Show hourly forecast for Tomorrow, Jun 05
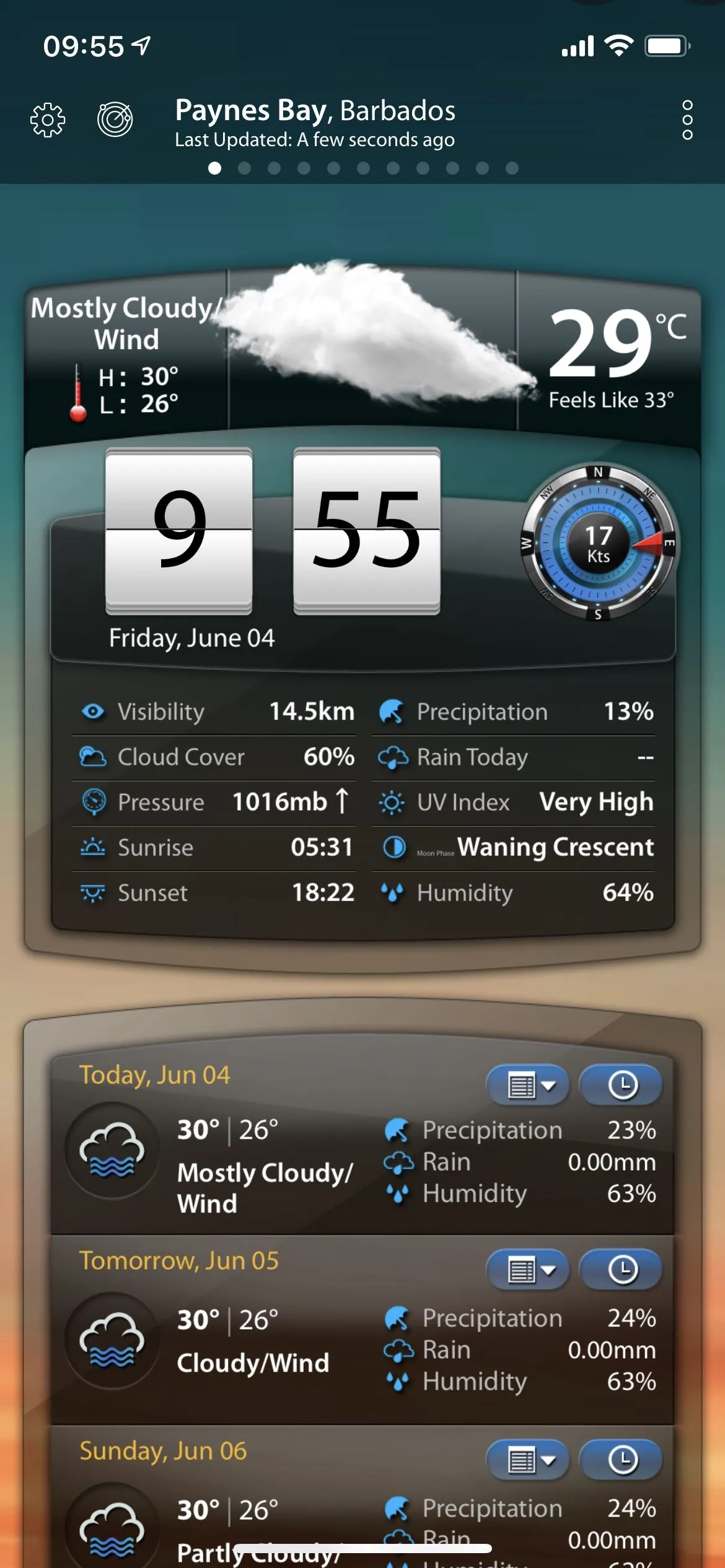Viewport: 725px width, 1568px height. 622,1271
